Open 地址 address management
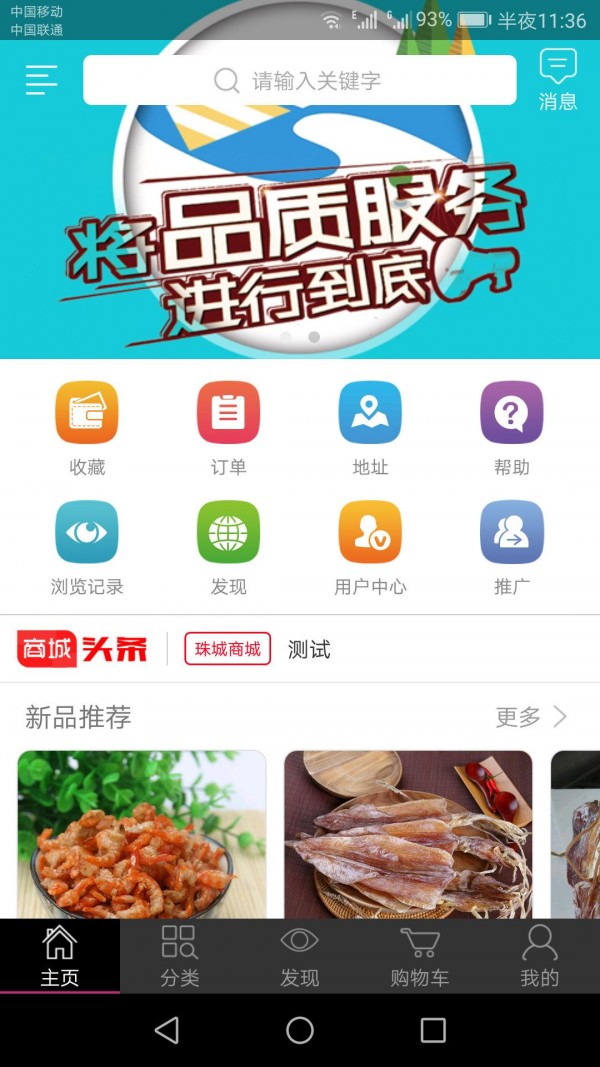The height and width of the screenshot is (1067, 600). point(370,427)
